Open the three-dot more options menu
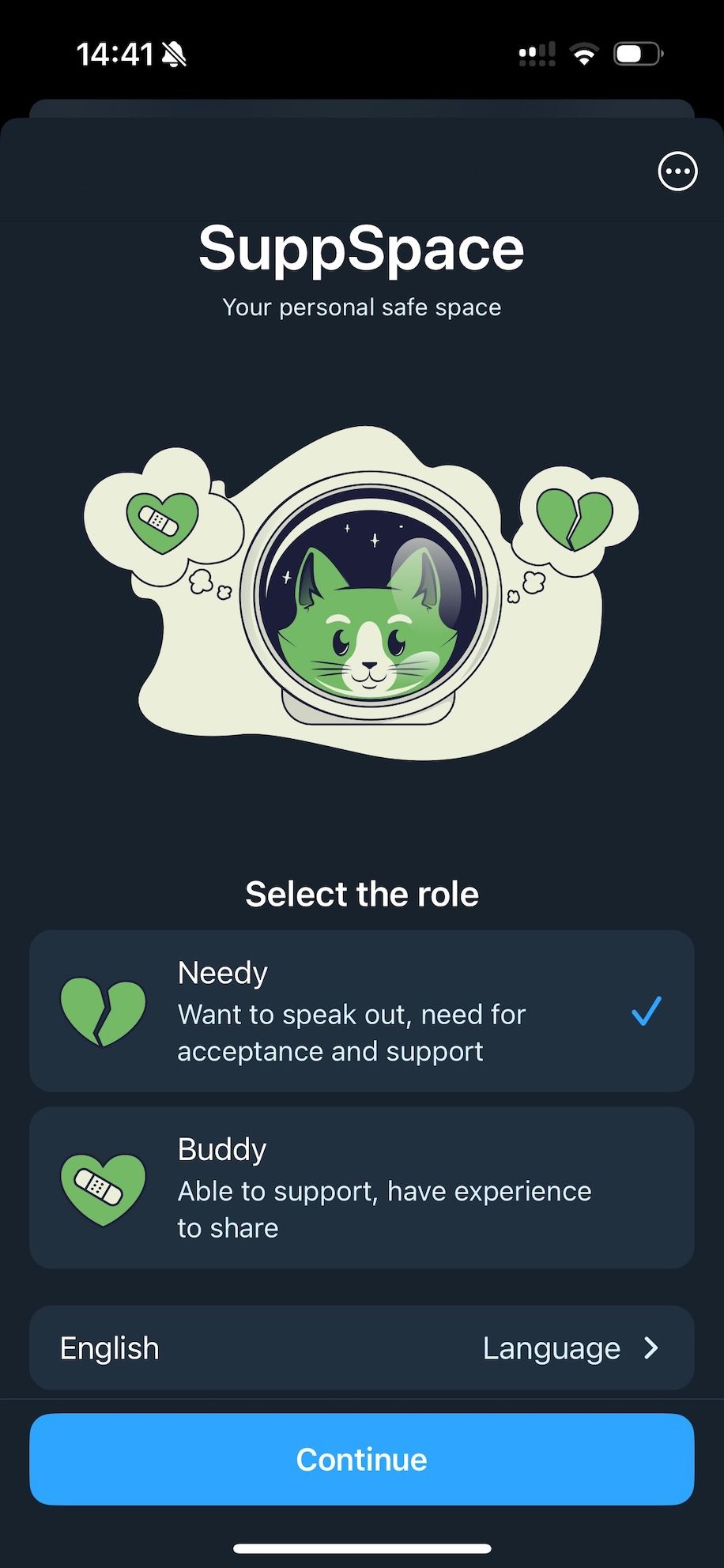 (677, 171)
